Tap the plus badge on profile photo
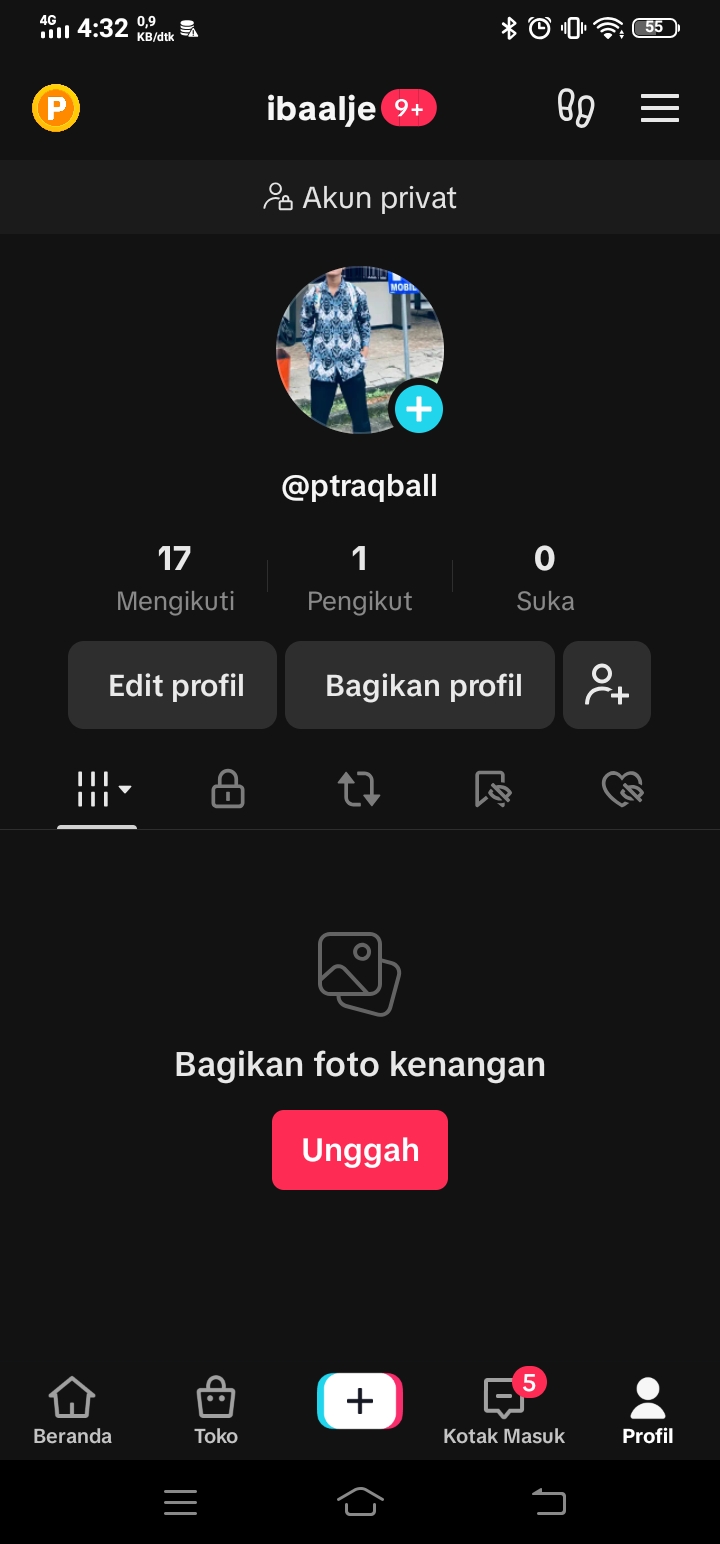Screen dimensions: 720x1544 pyautogui.click(x=418, y=409)
